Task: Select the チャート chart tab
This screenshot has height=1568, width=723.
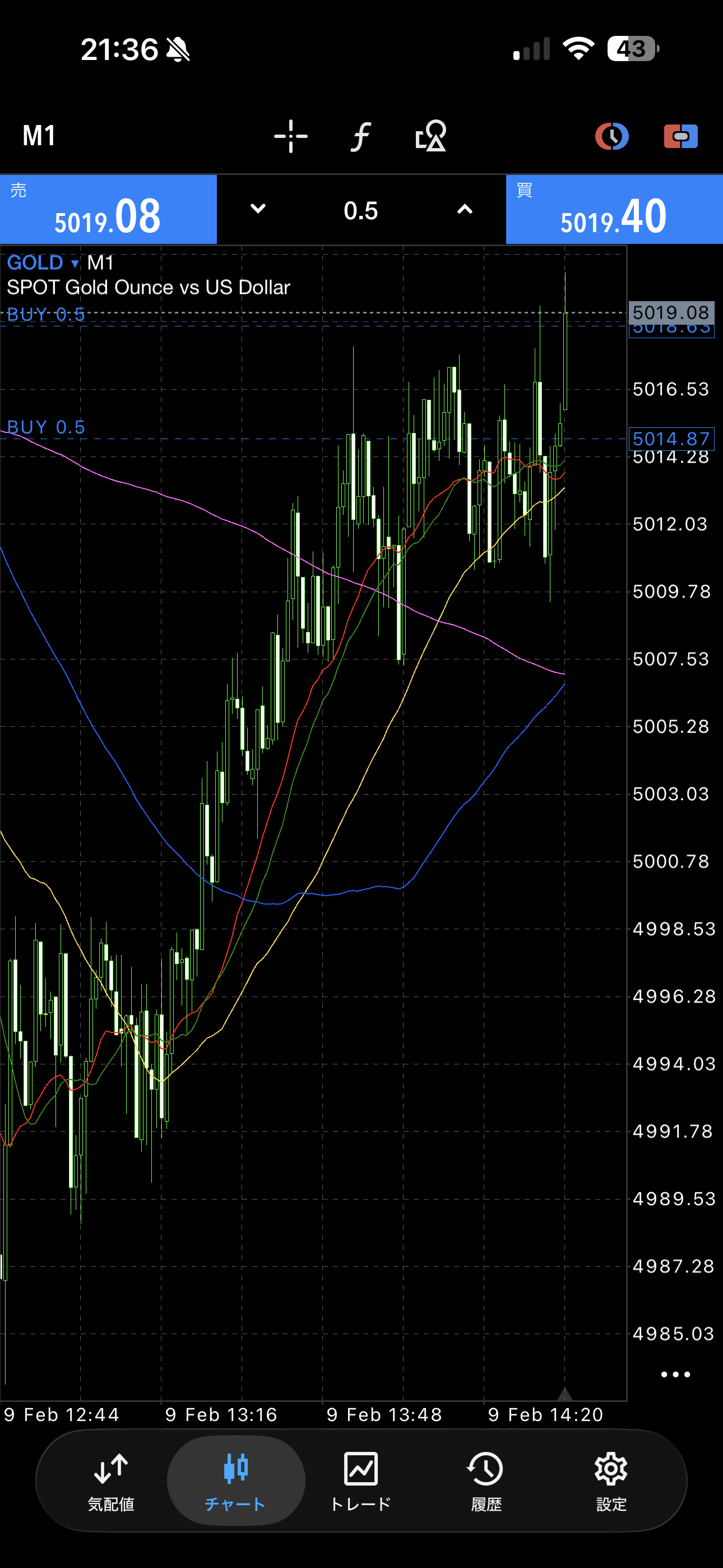Action: click(235, 1481)
